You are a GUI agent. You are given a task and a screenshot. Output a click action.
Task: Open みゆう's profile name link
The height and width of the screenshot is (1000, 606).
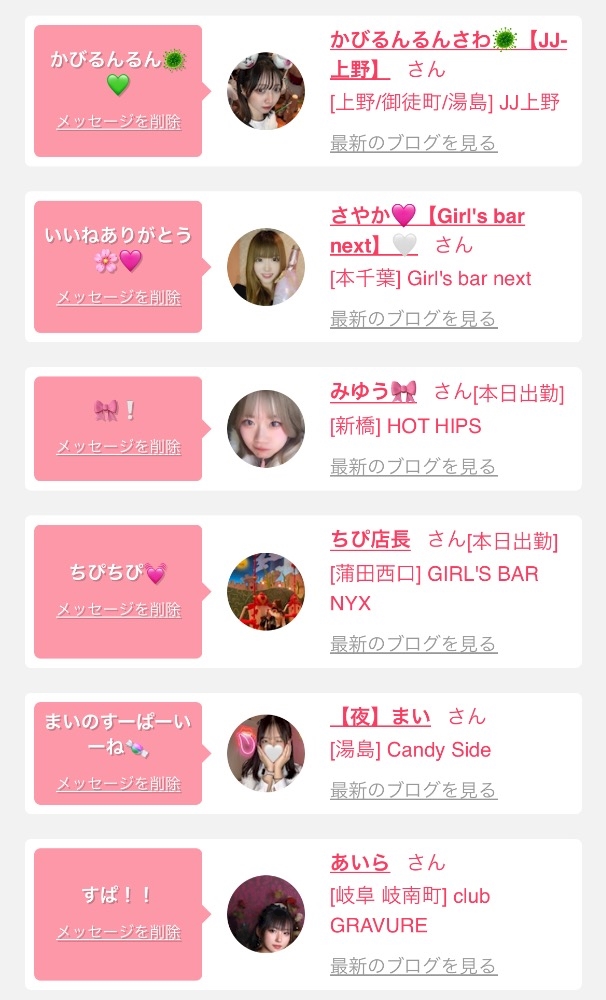click(373, 391)
